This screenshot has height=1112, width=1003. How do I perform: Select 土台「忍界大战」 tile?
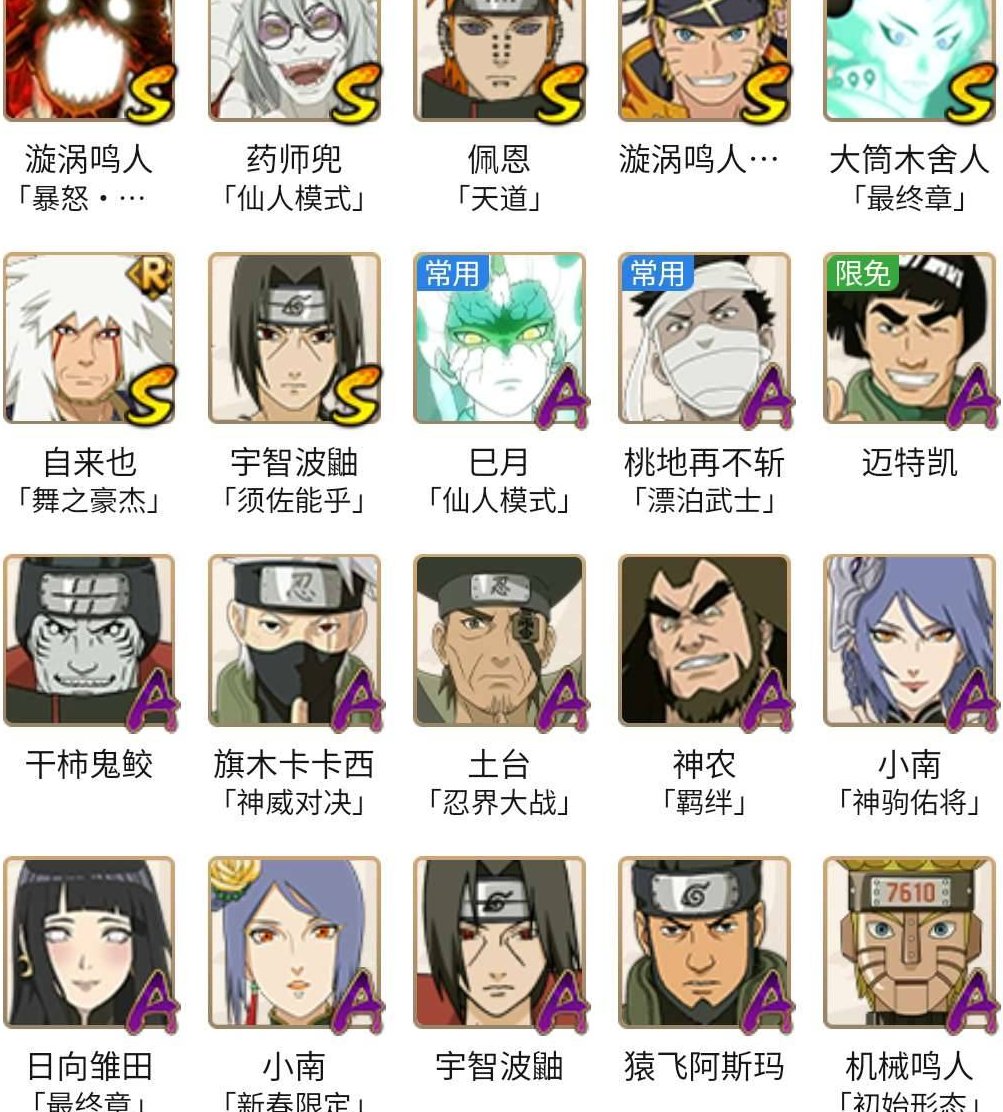click(x=499, y=641)
